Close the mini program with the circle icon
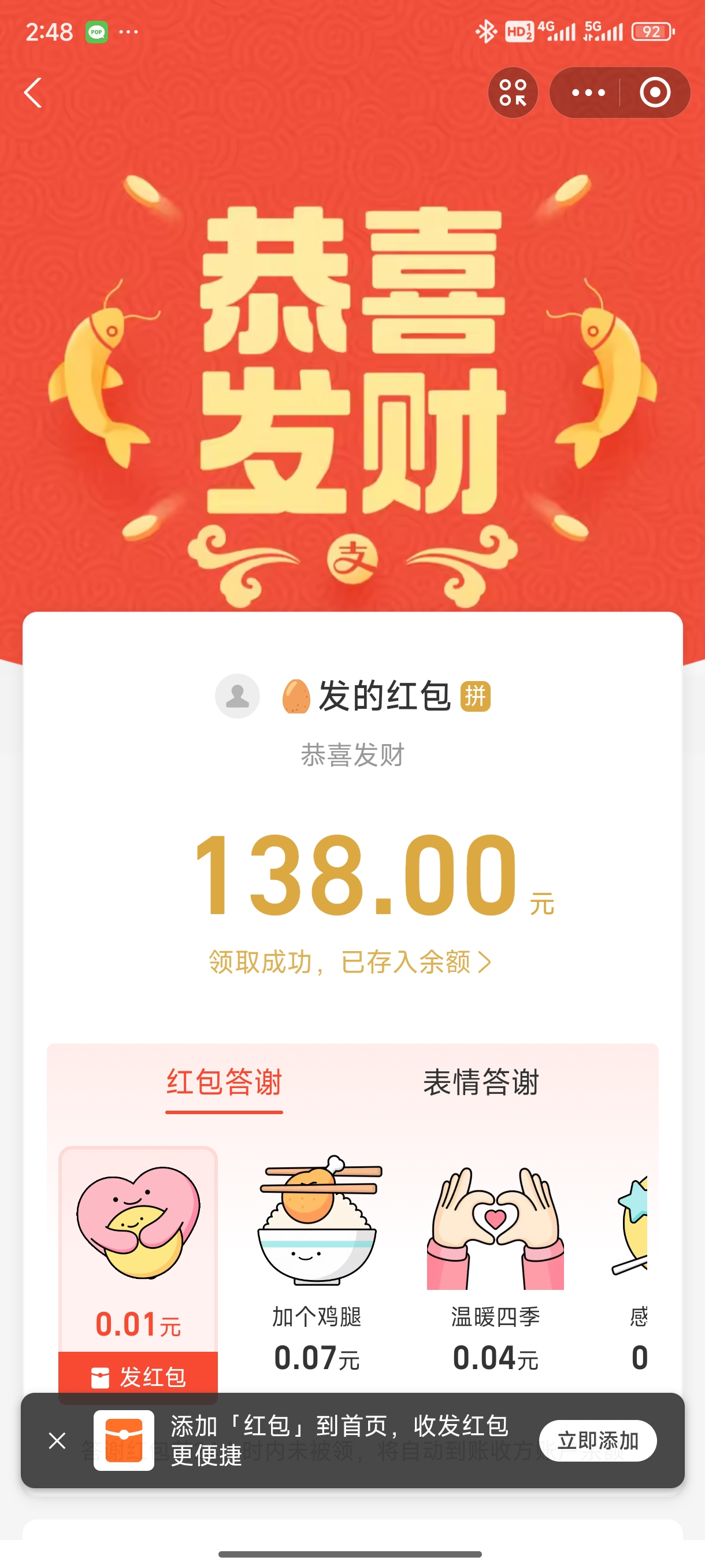The width and height of the screenshot is (705, 1568). point(655,93)
